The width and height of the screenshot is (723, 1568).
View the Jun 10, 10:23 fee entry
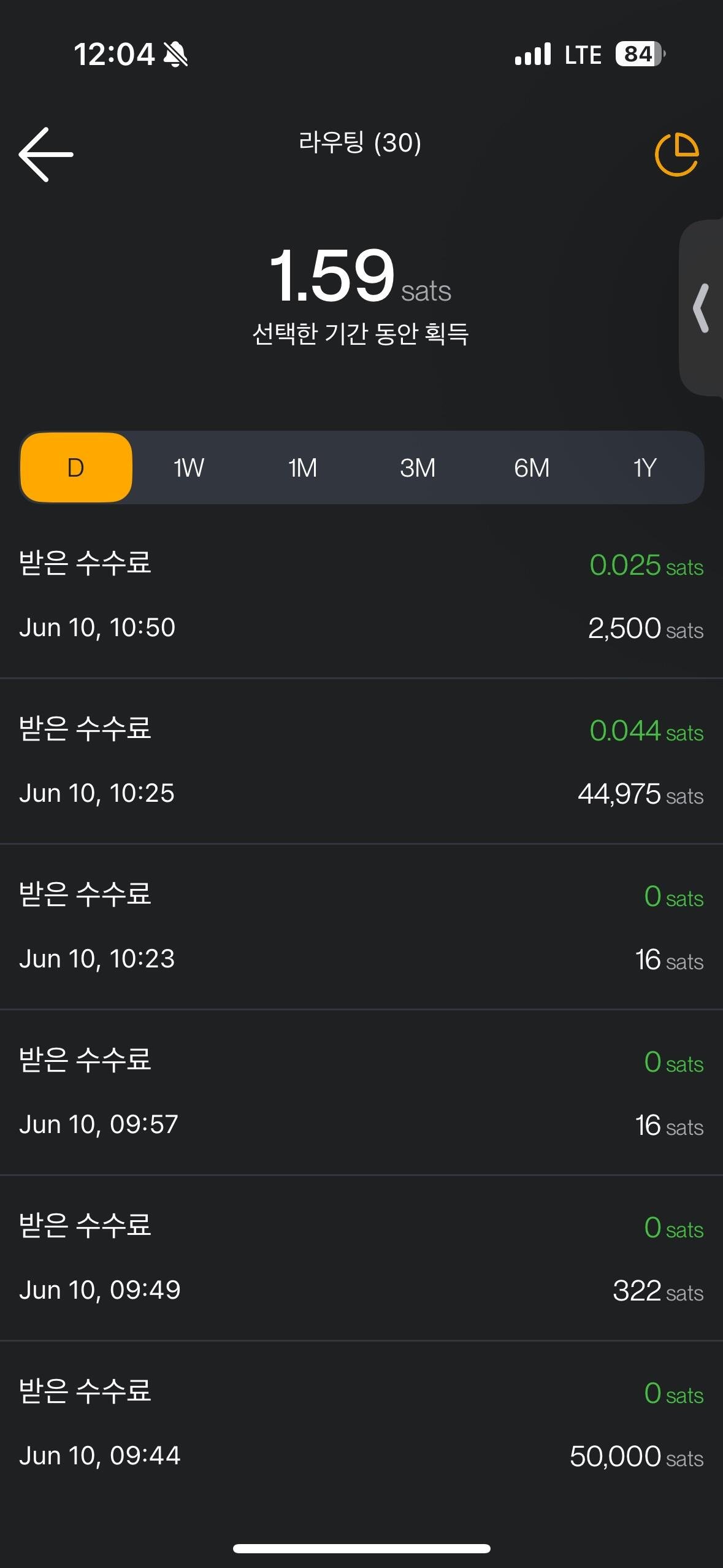[361, 927]
